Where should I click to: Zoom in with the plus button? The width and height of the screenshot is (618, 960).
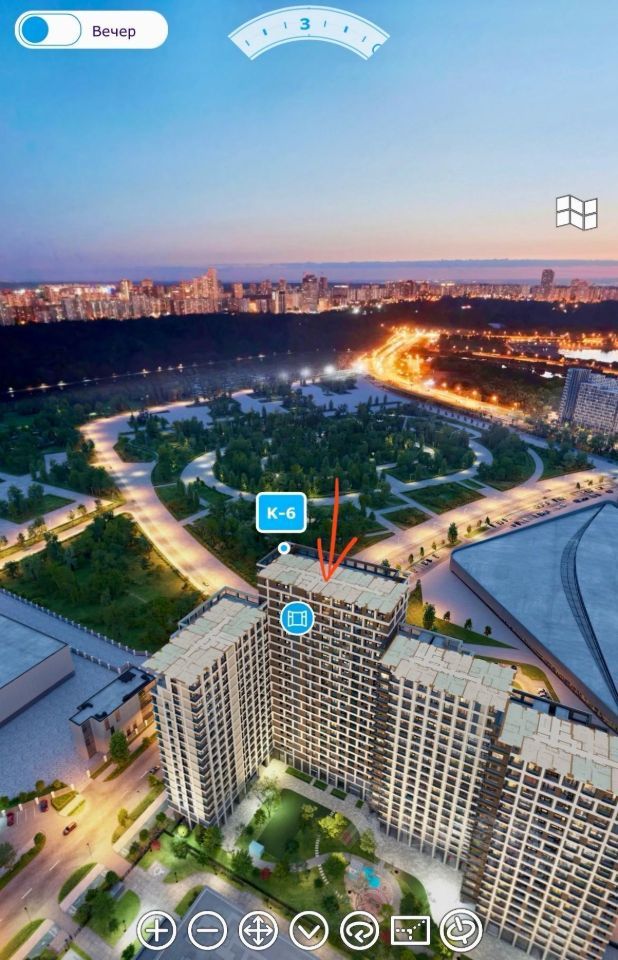click(x=156, y=930)
